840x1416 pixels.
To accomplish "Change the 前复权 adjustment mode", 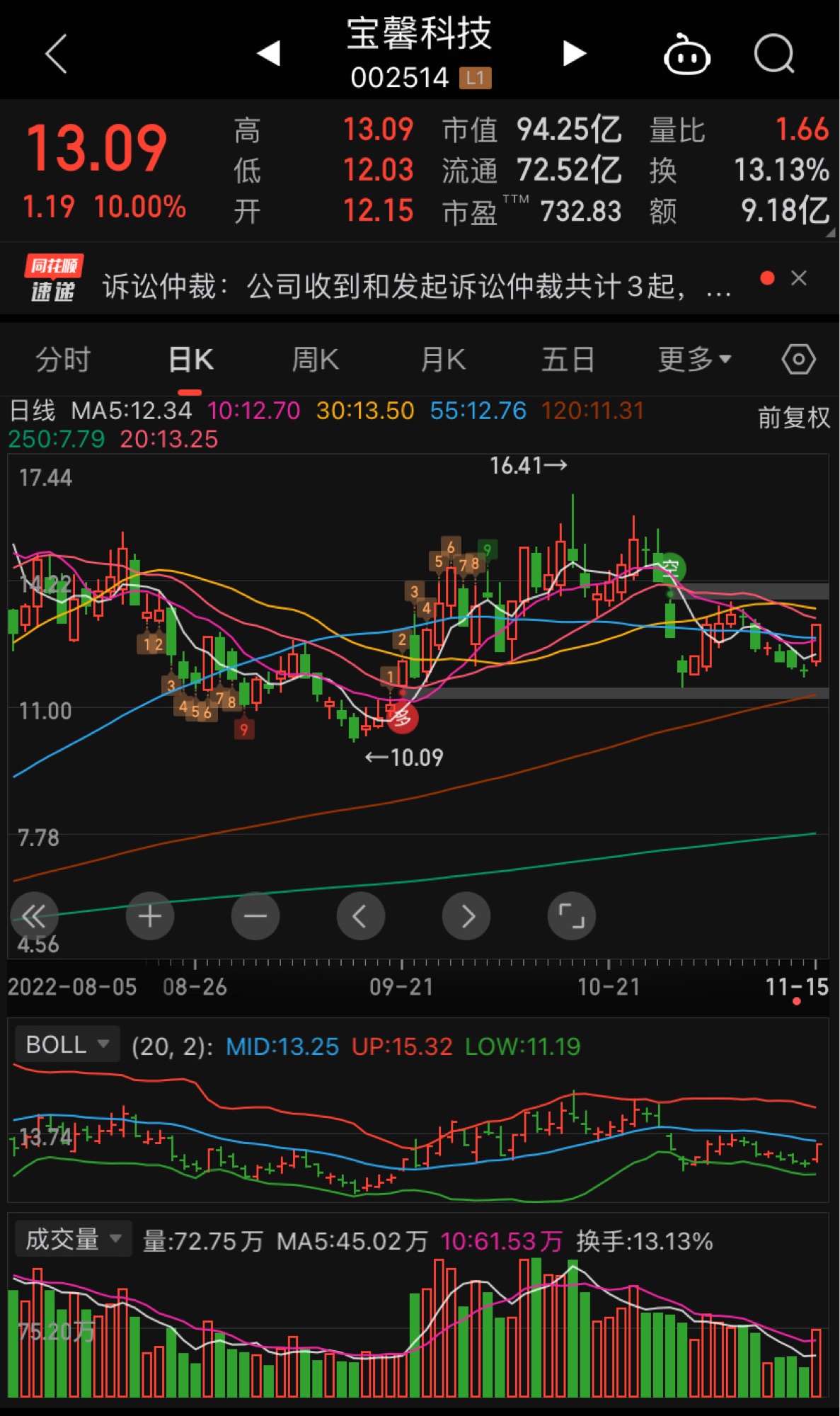I will (794, 418).
